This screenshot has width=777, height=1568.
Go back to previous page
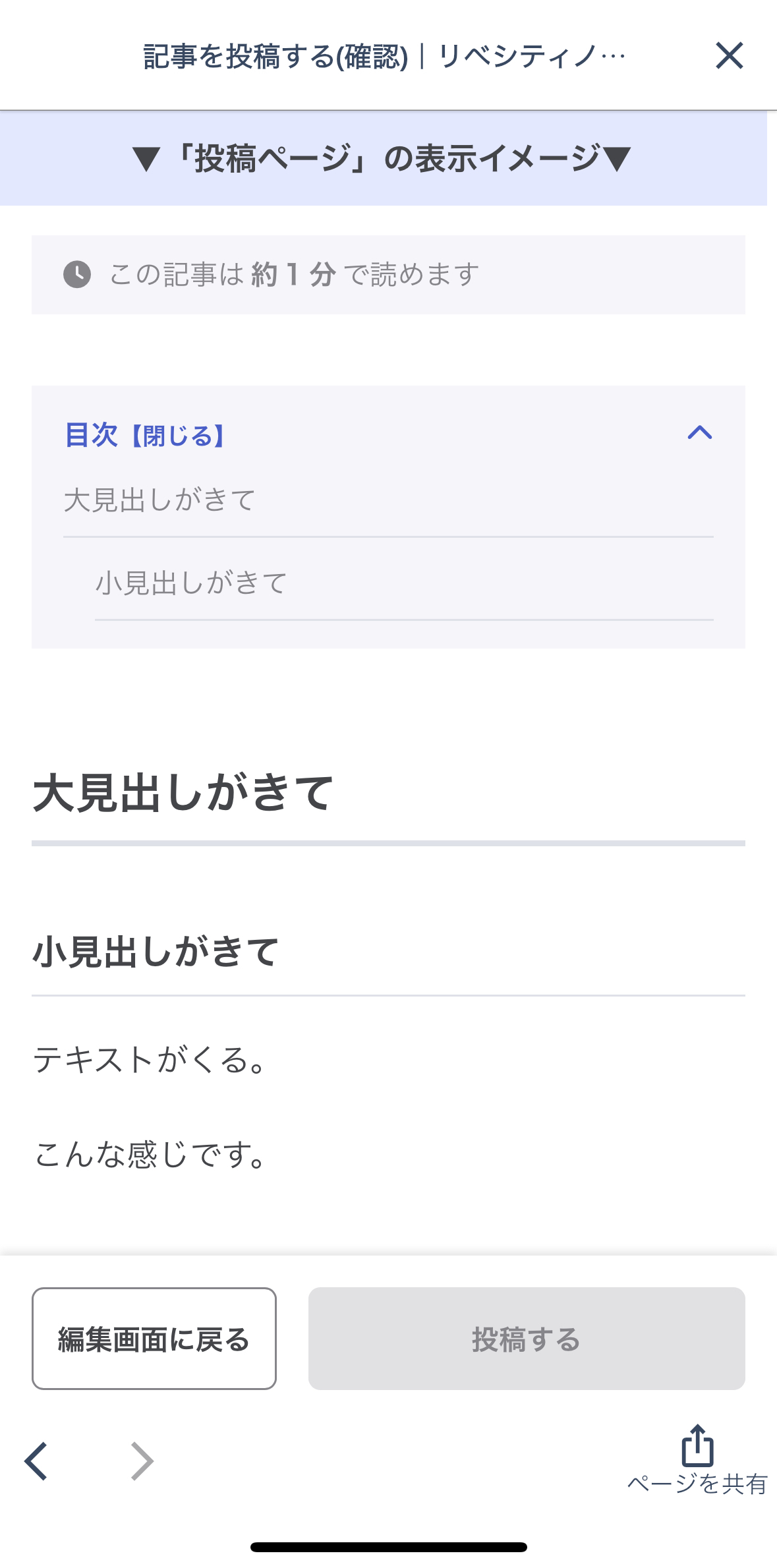[x=36, y=1461]
